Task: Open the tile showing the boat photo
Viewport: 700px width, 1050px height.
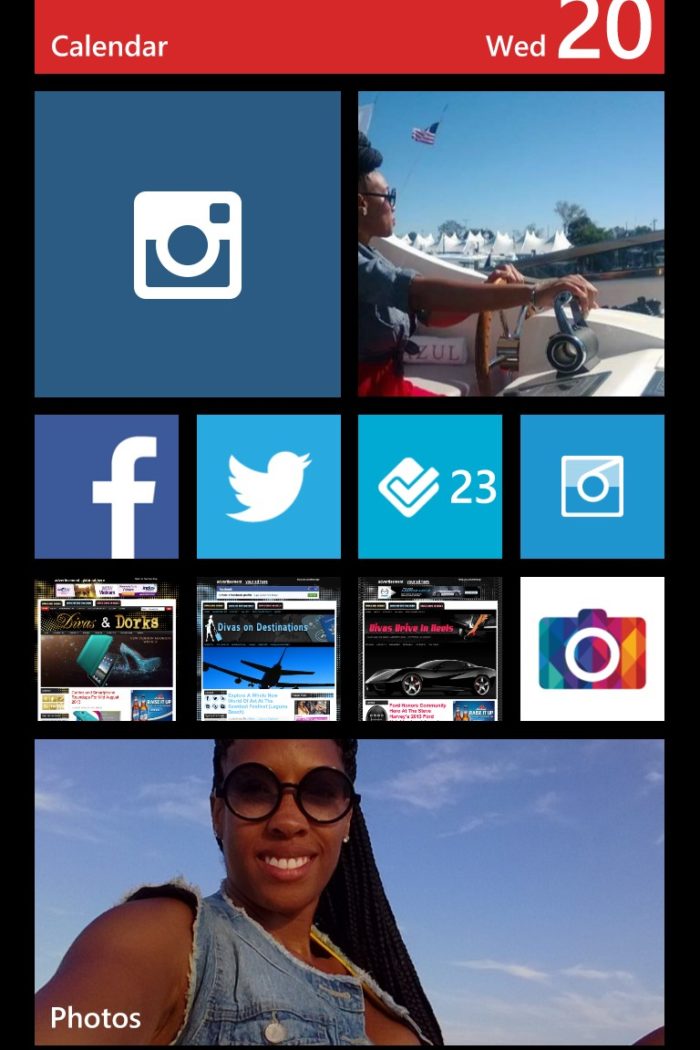Action: click(x=511, y=244)
